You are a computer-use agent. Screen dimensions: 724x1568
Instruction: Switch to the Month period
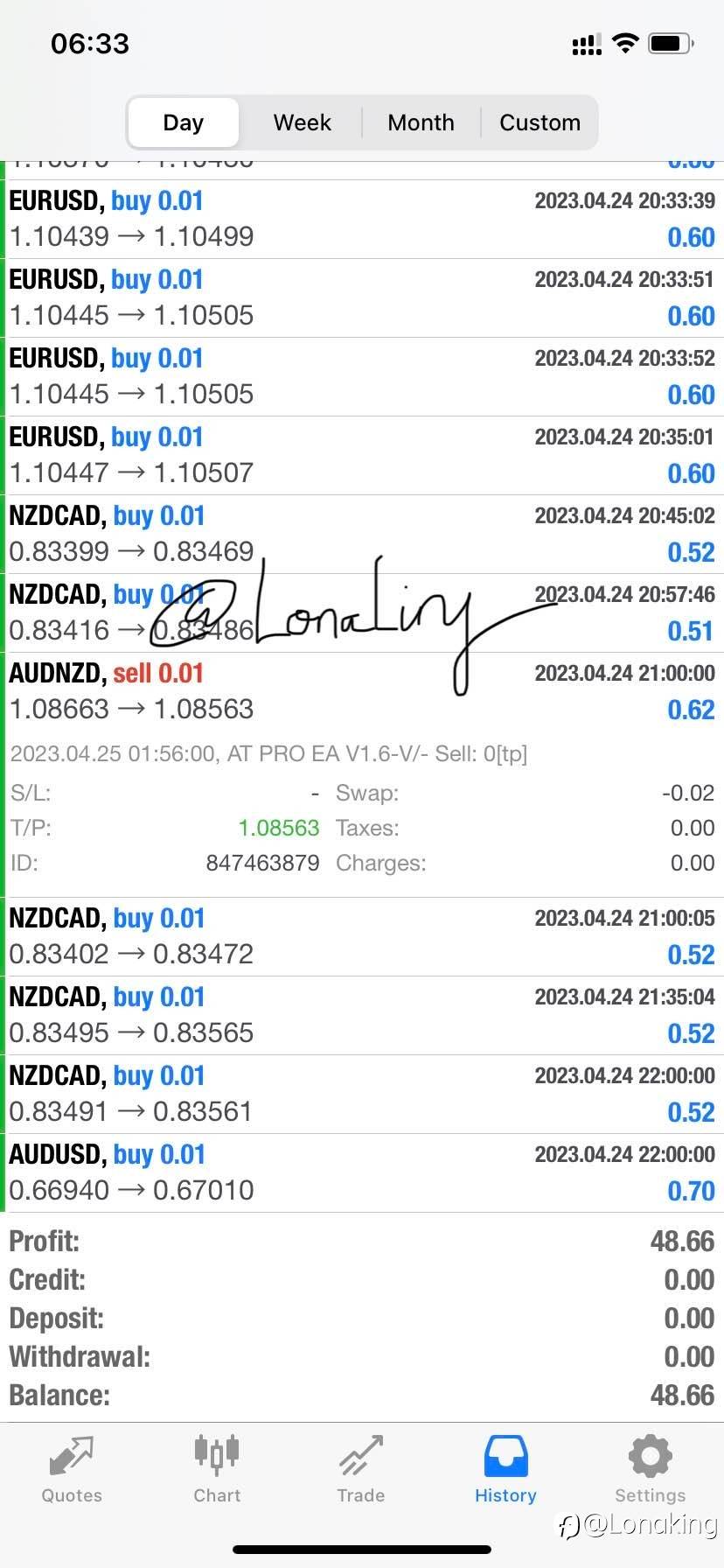click(x=421, y=122)
